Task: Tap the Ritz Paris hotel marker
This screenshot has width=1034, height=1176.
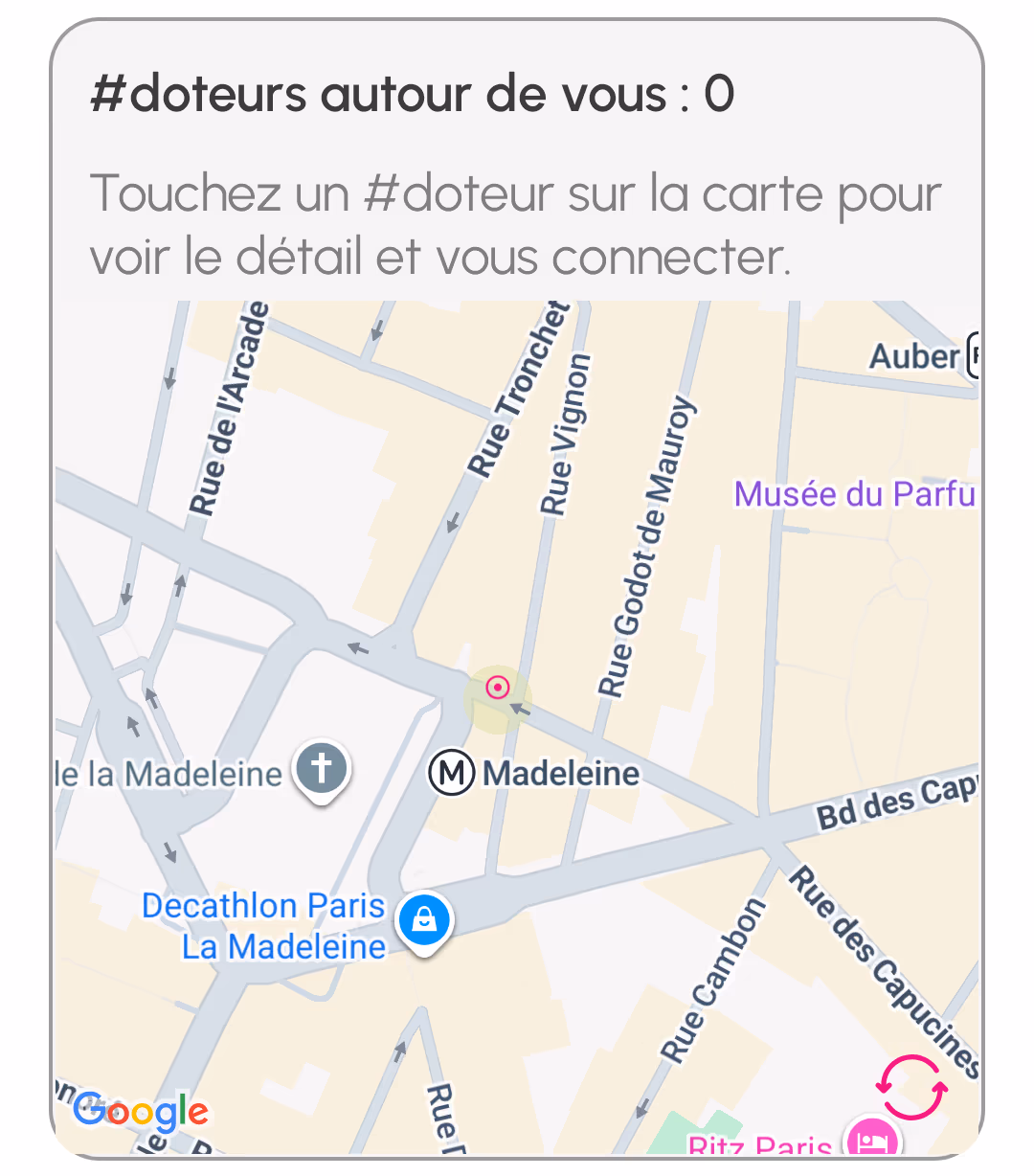Action: click(871, 1140)
